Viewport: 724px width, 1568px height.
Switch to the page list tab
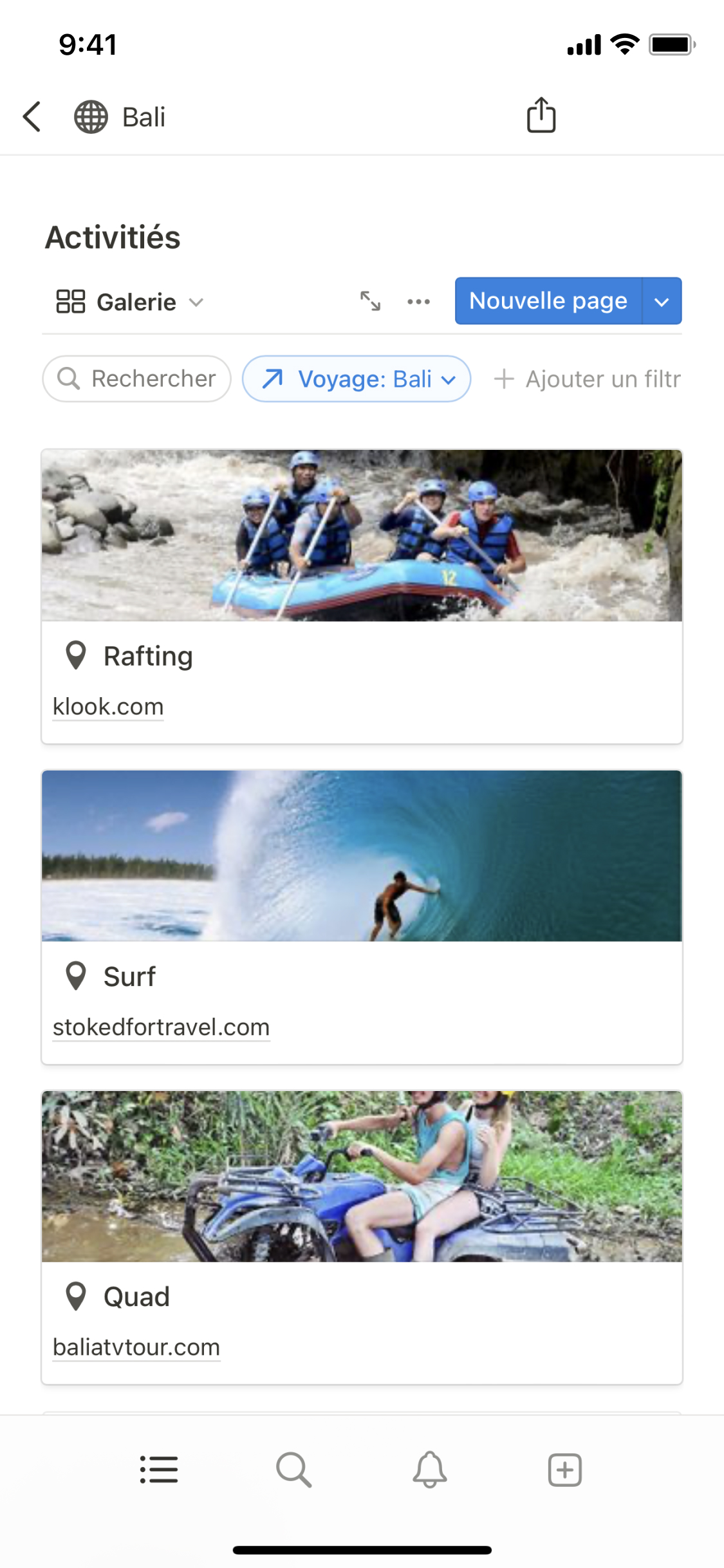pyautogui.click(x=159, y=1470)
